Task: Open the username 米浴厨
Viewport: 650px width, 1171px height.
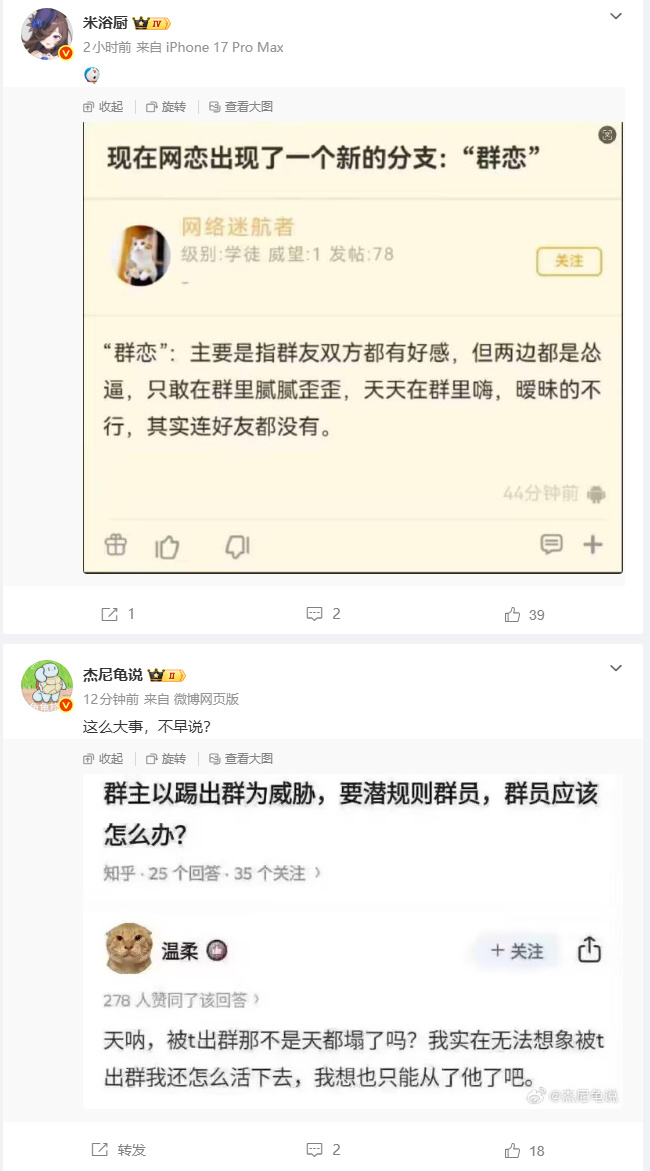Action: (105, 23)
